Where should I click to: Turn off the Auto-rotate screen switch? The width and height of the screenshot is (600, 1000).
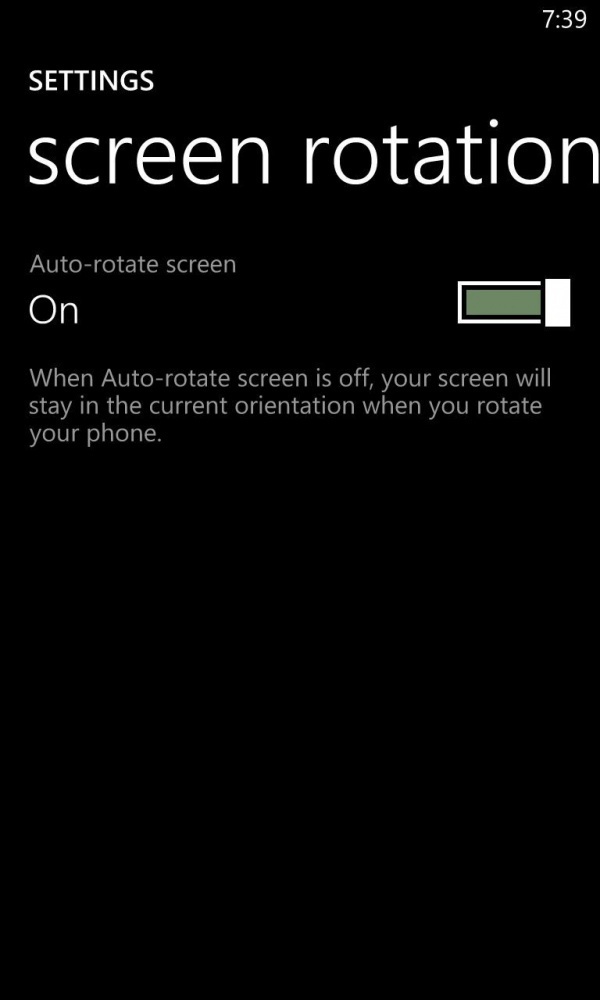click(513, 303)
